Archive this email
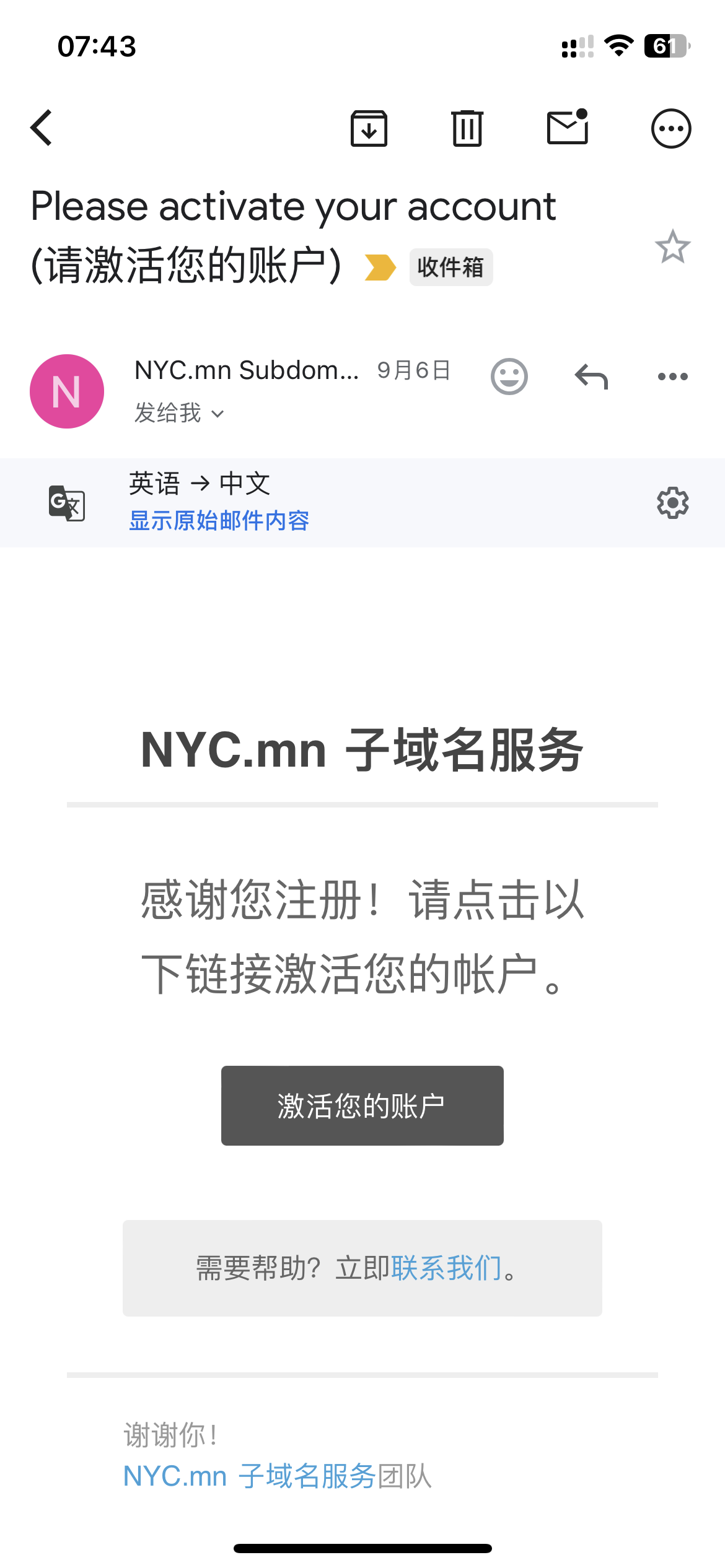725x1568 pixels. point(369,128)
